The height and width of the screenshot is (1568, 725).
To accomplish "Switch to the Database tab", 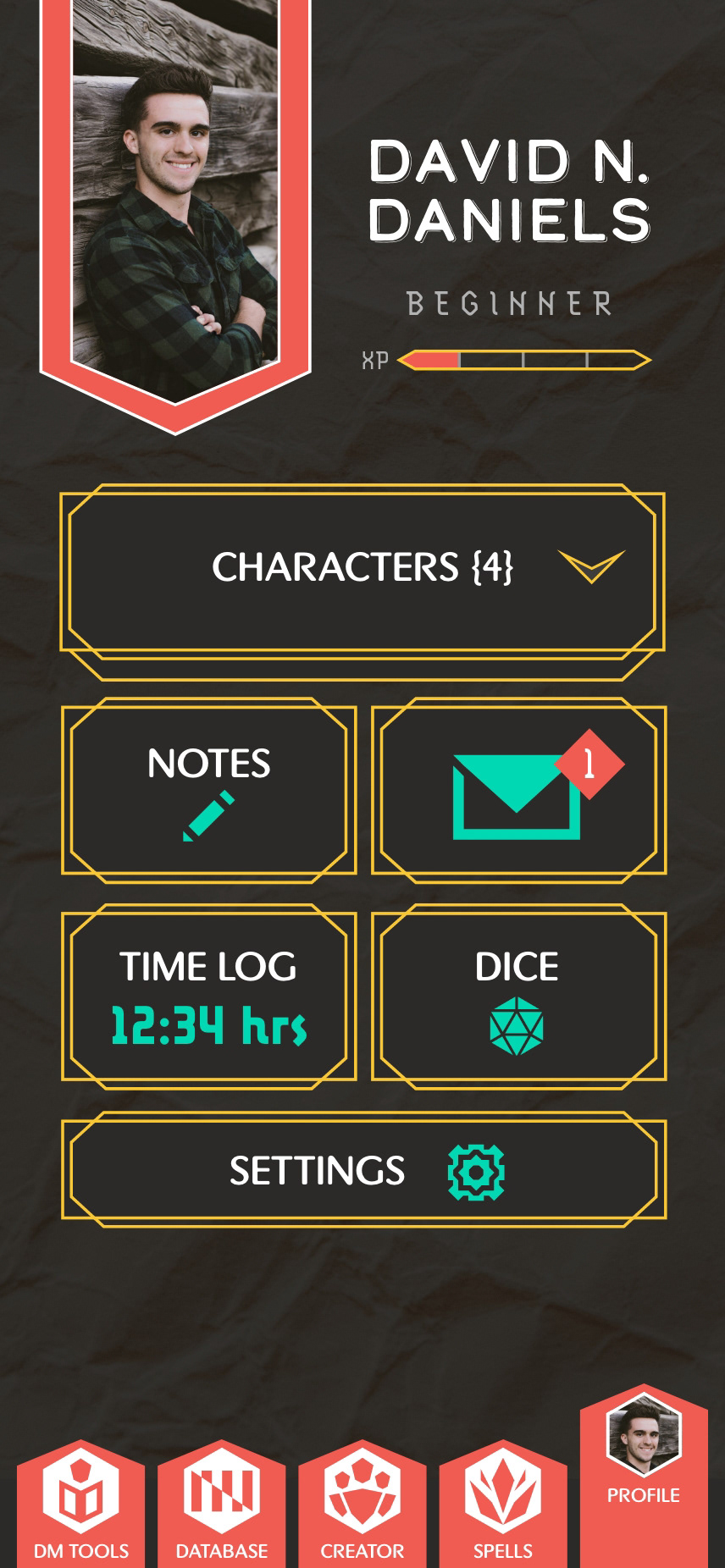I will point(222,1504).
